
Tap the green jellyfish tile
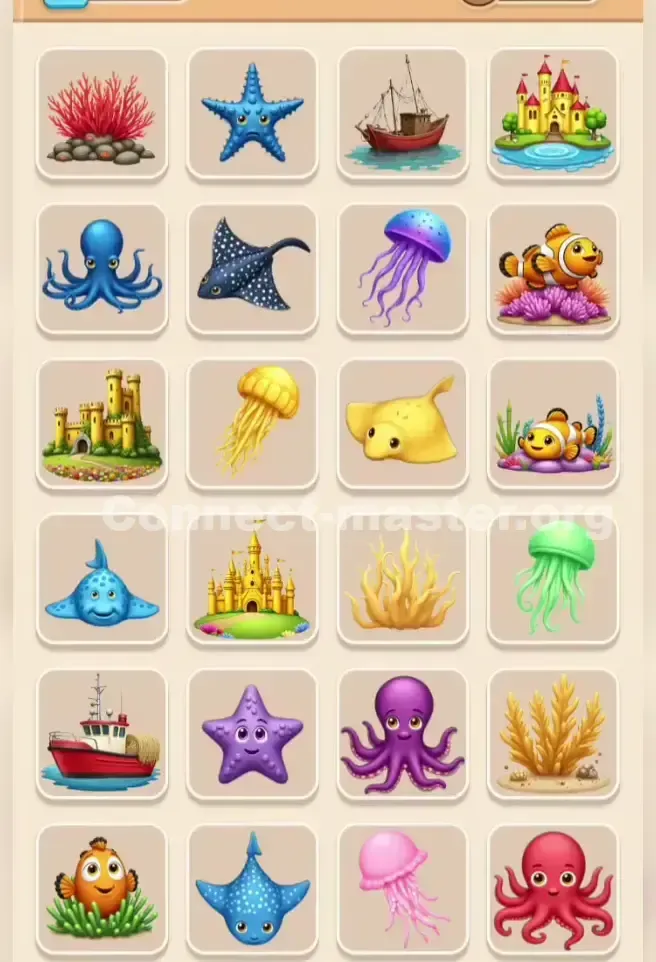click(x=553, y=579)
